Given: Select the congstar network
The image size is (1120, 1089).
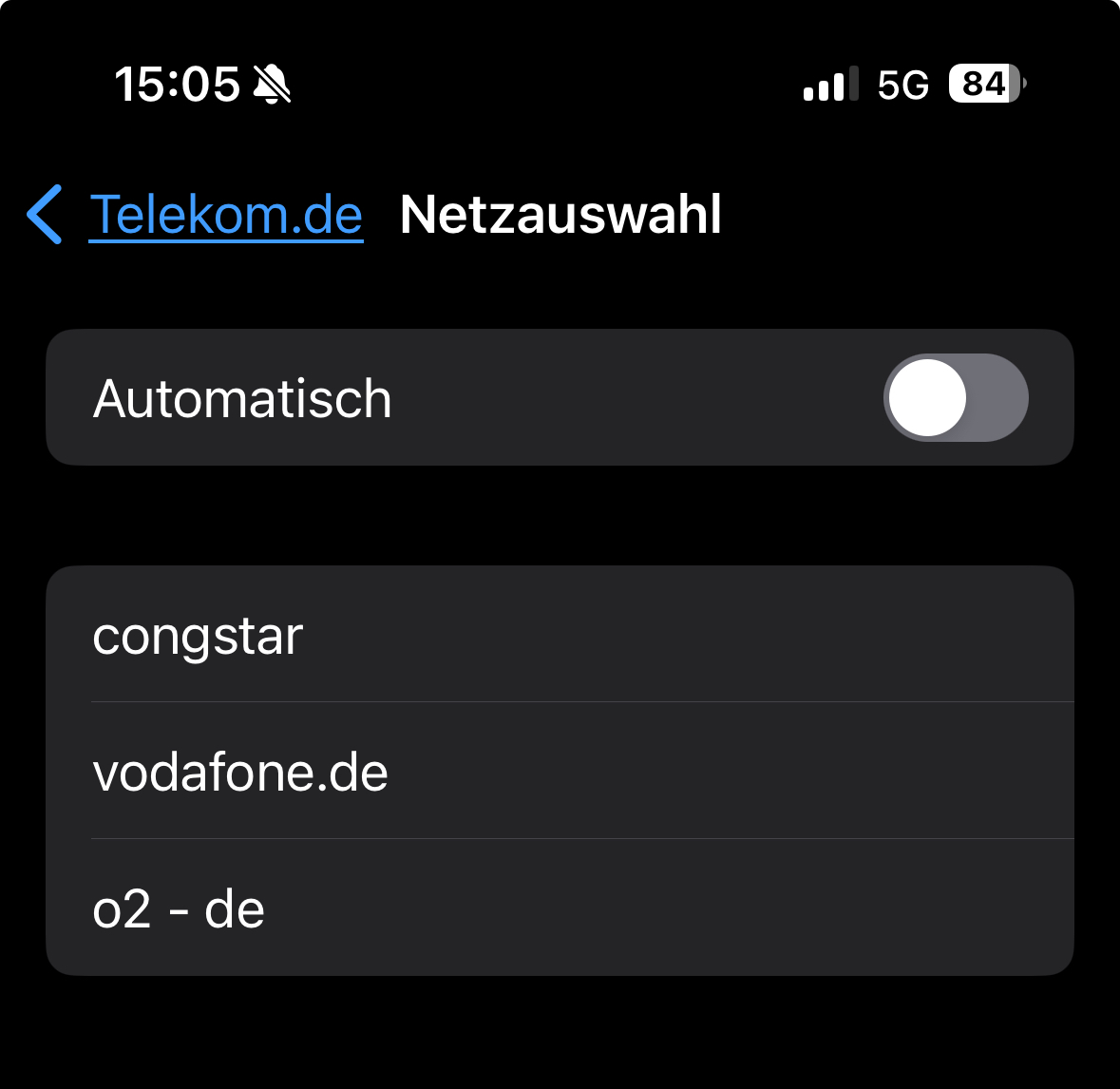Looking at the screenshot, I should (x=559, y=635).
